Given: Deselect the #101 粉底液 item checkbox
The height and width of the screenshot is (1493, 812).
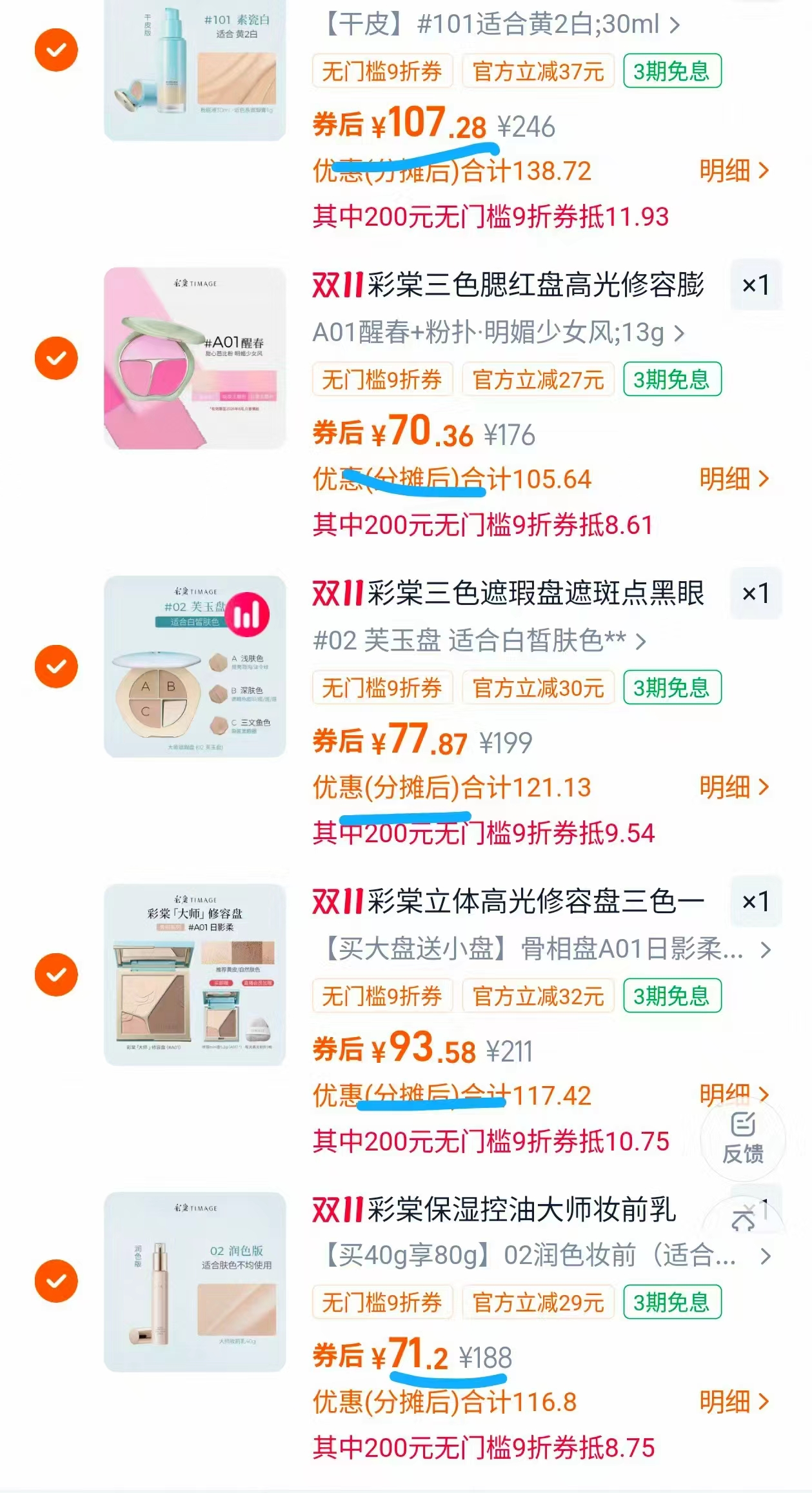Looking at the screenshot, I should click(x=57, y=48).
